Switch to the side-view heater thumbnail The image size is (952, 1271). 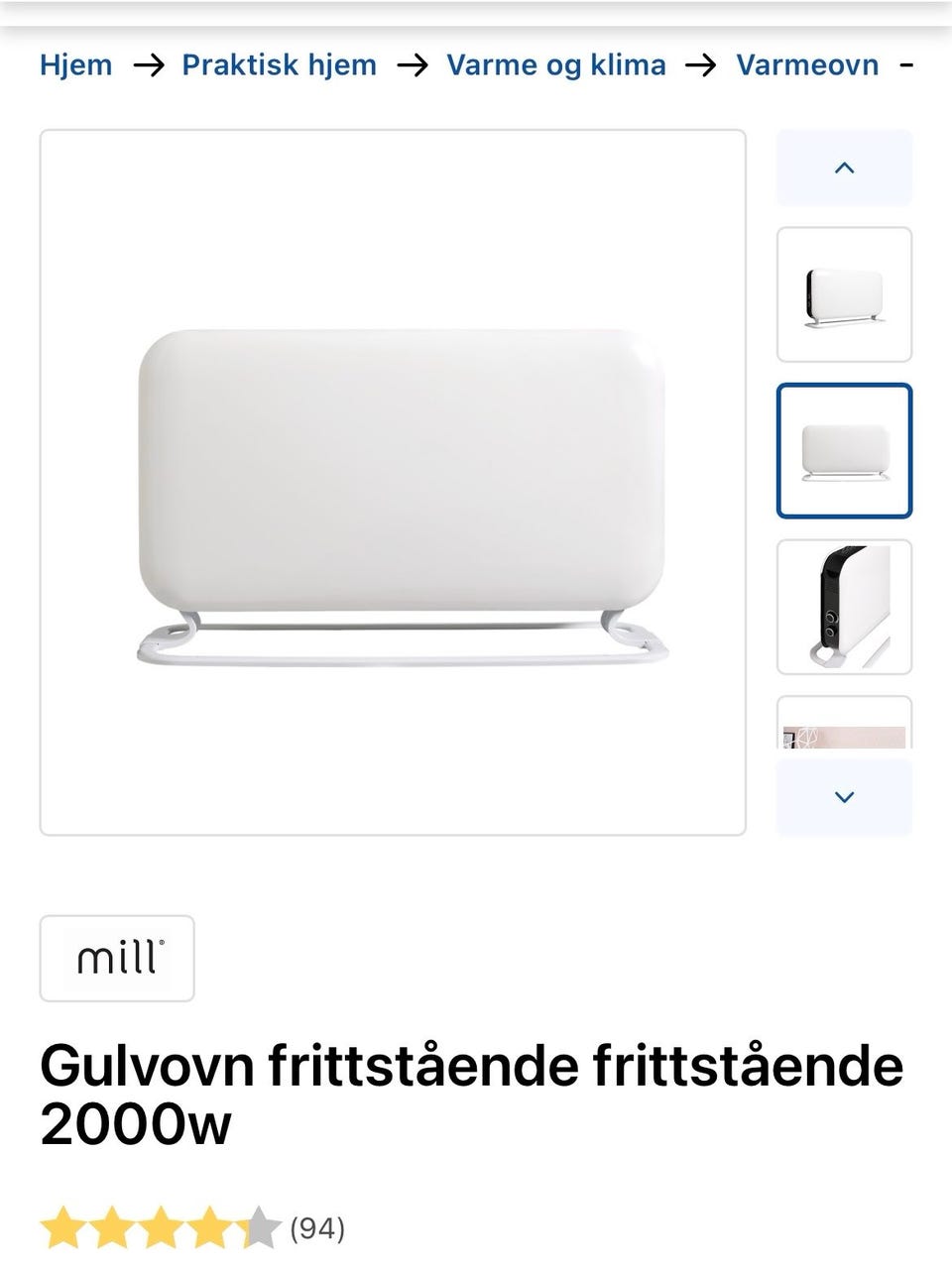click(844, 609)
